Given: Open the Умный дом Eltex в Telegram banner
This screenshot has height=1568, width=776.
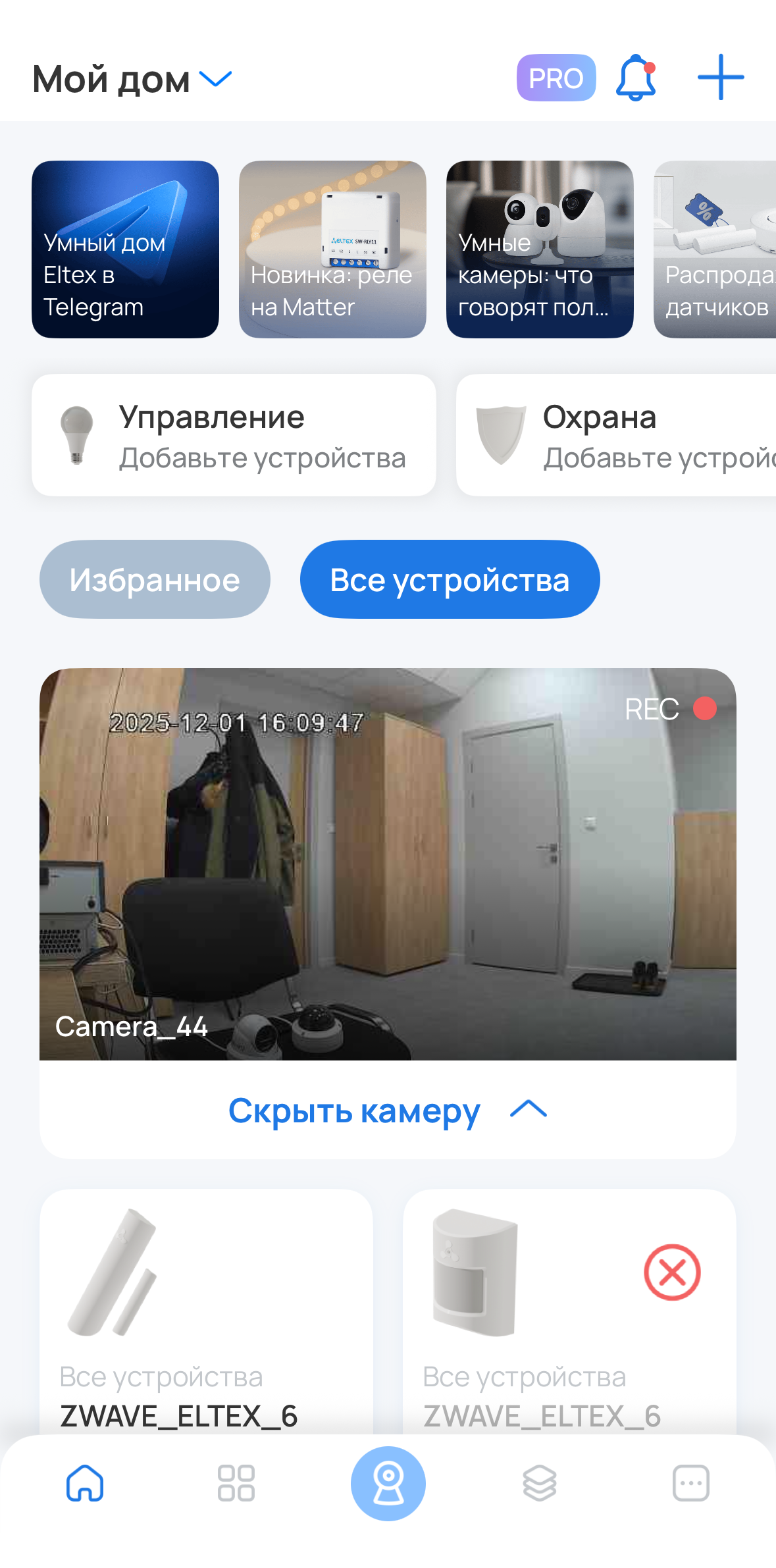Looking at the screenshot, I should 125,249.
